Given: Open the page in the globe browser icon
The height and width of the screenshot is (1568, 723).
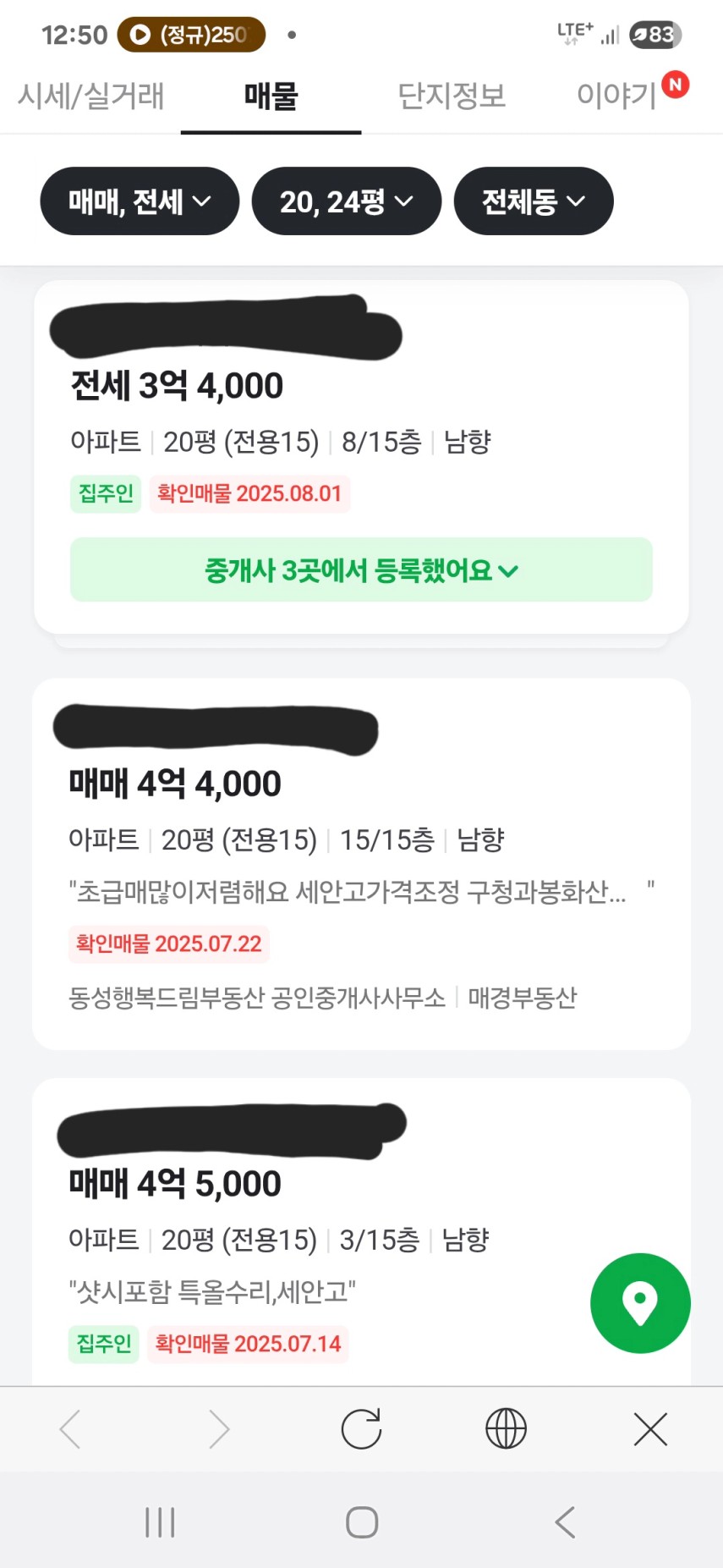Looking at the screenshot, I should (506, 1429).
